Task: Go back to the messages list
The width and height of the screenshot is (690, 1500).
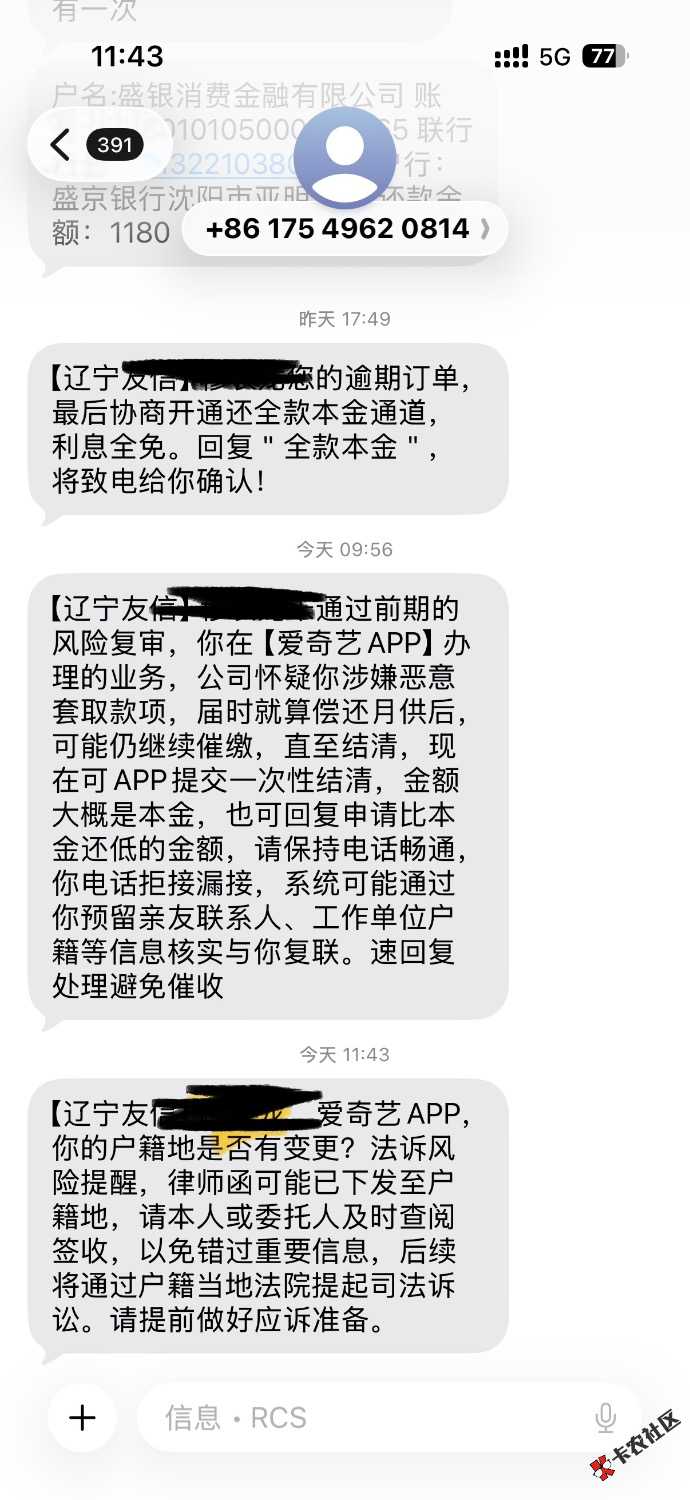Action: click(62, 145)
